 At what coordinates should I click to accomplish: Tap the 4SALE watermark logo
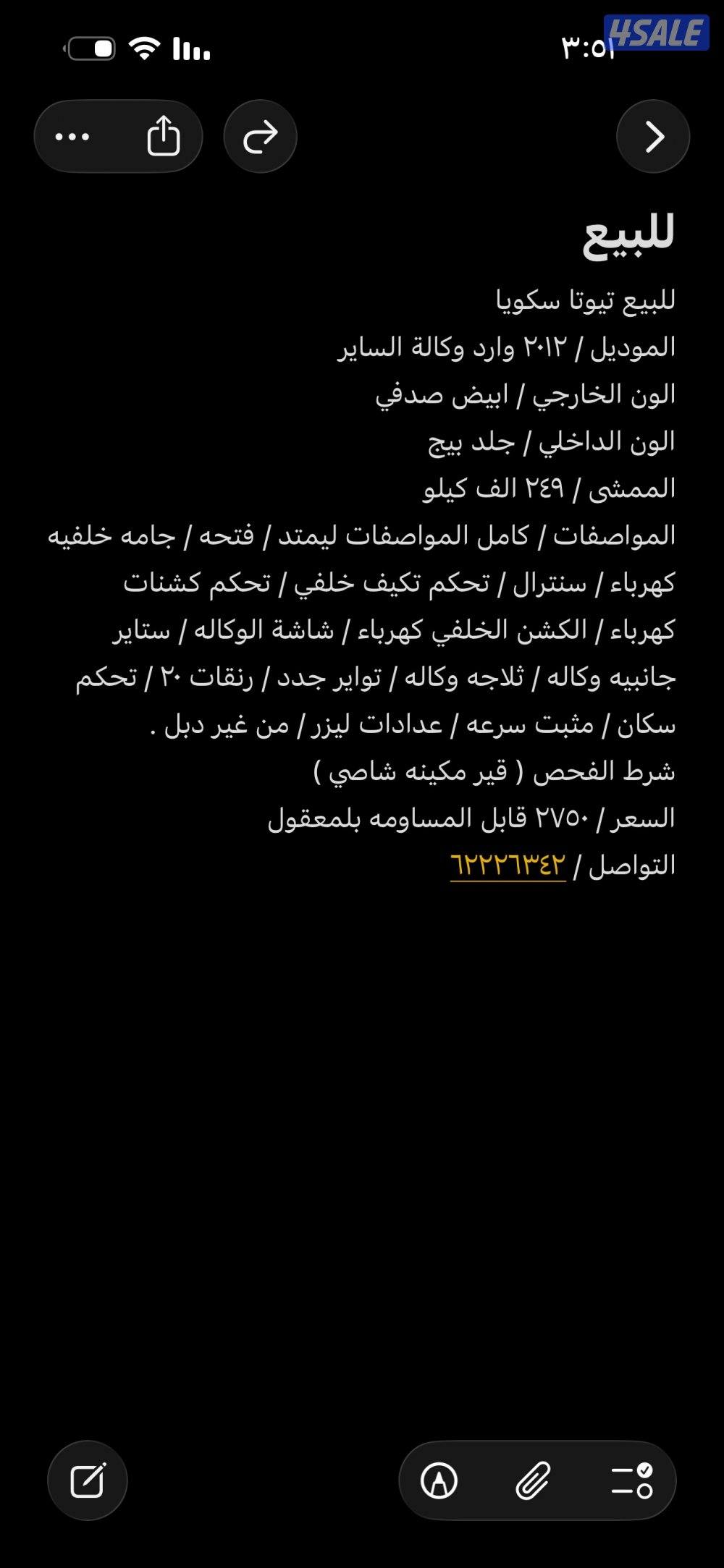656,33
